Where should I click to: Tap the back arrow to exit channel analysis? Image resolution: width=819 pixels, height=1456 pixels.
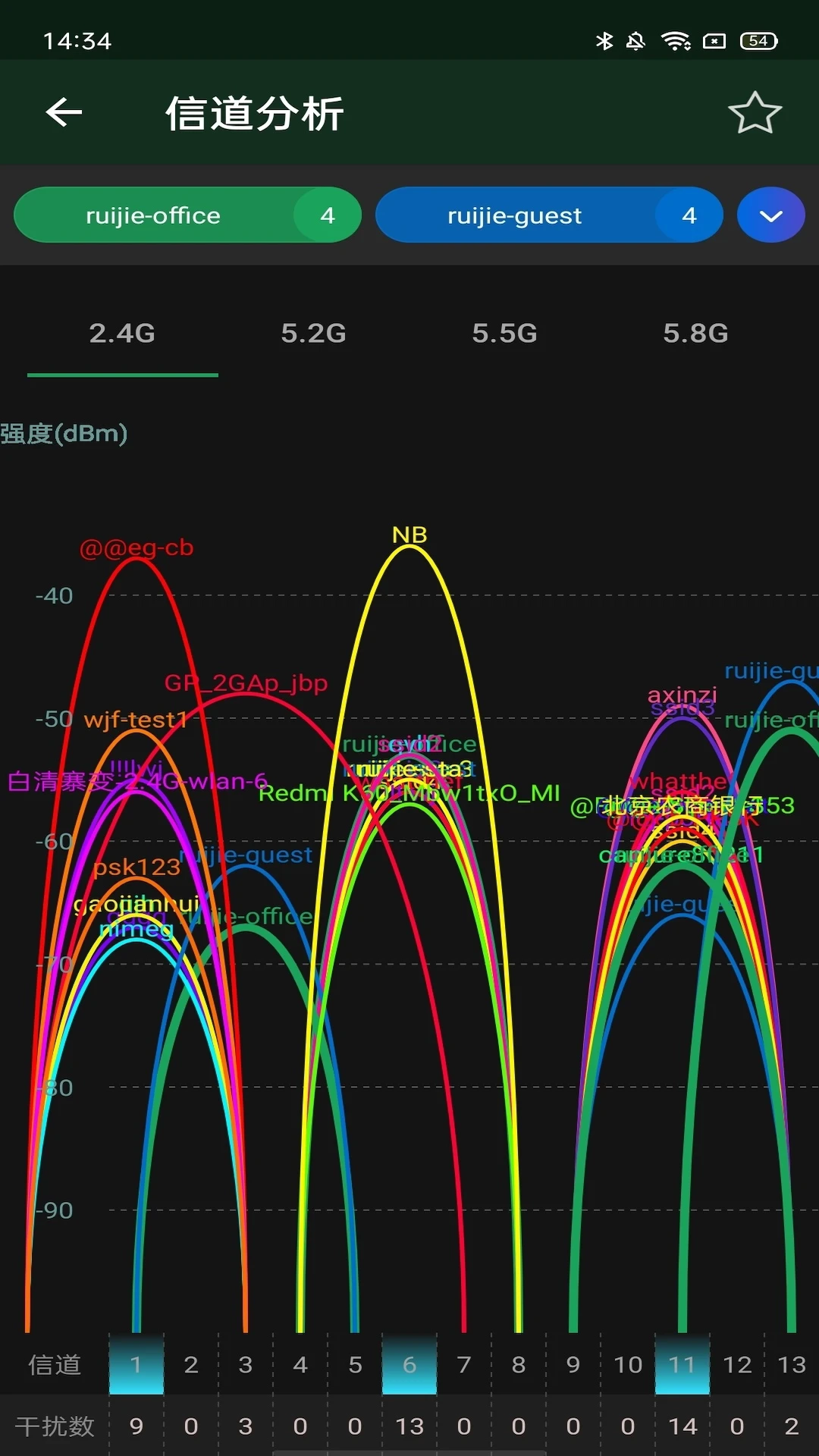click(x=64, y=111)
